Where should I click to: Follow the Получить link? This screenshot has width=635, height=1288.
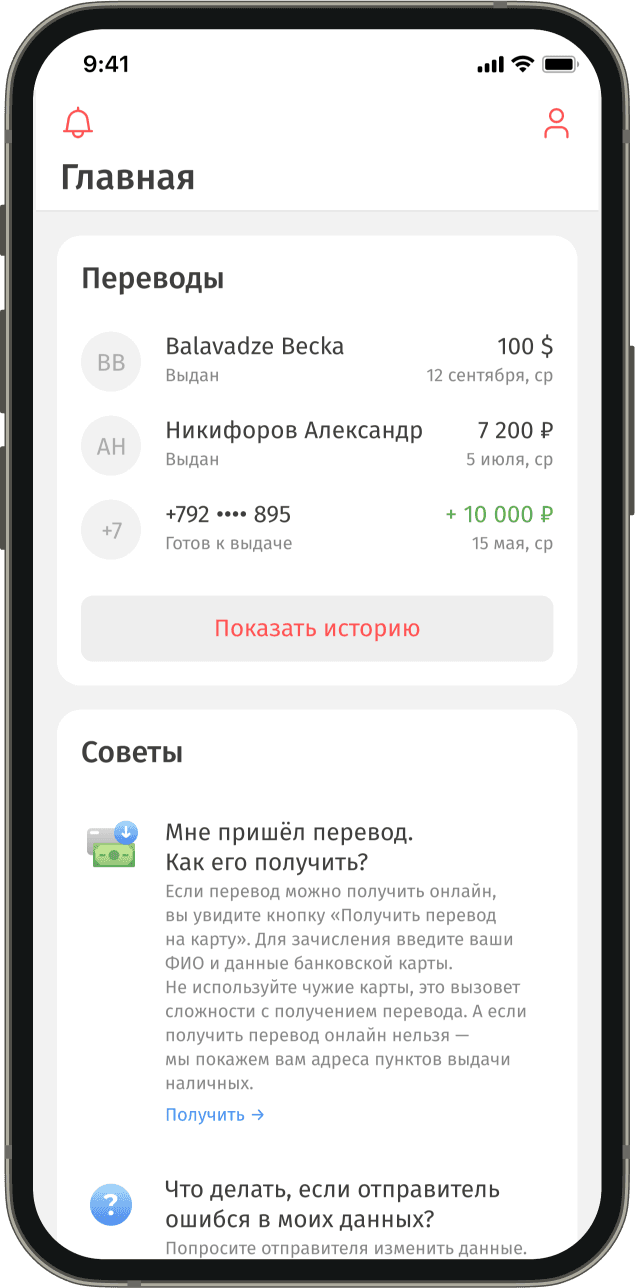(x=214, y=1114)
